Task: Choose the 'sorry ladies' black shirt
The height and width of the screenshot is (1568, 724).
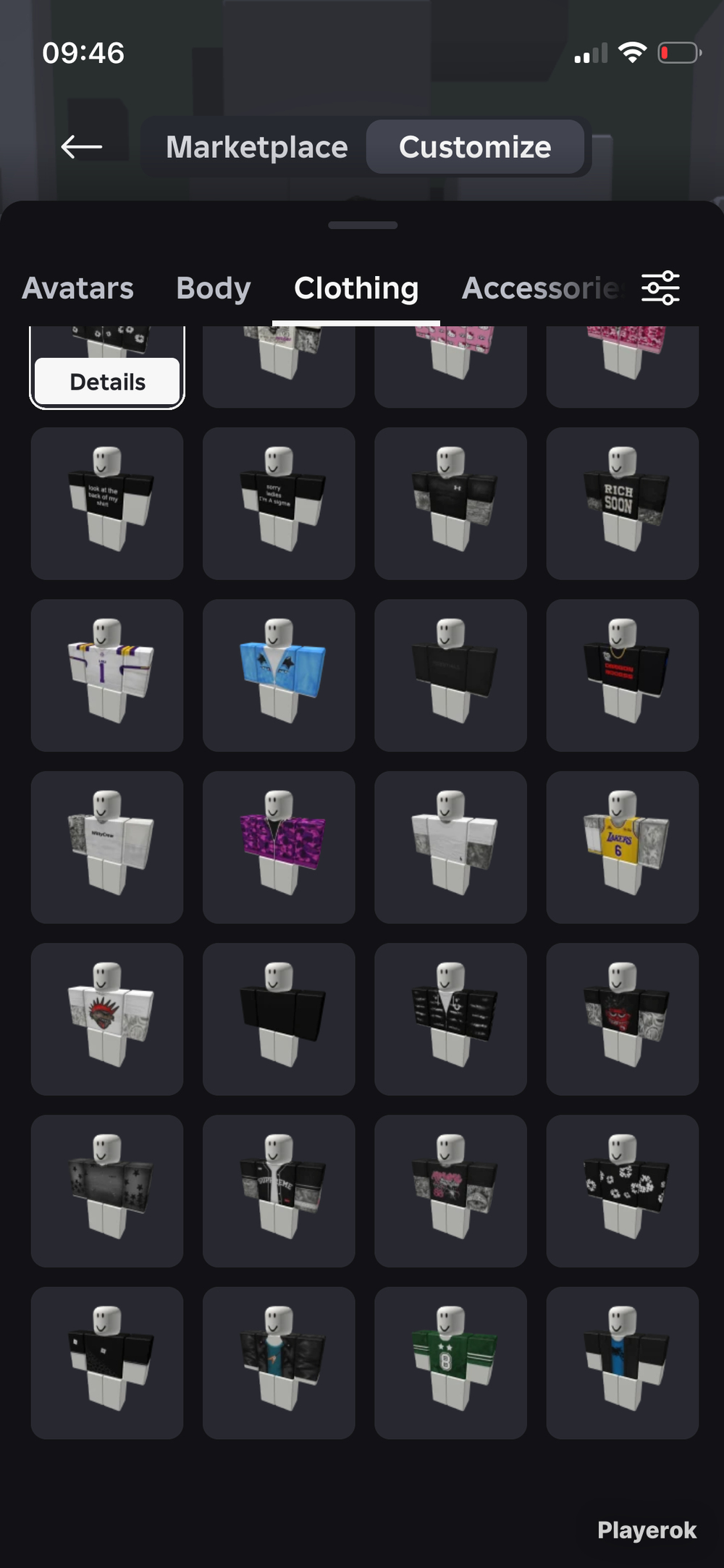Action: click(x=279, y=503)
